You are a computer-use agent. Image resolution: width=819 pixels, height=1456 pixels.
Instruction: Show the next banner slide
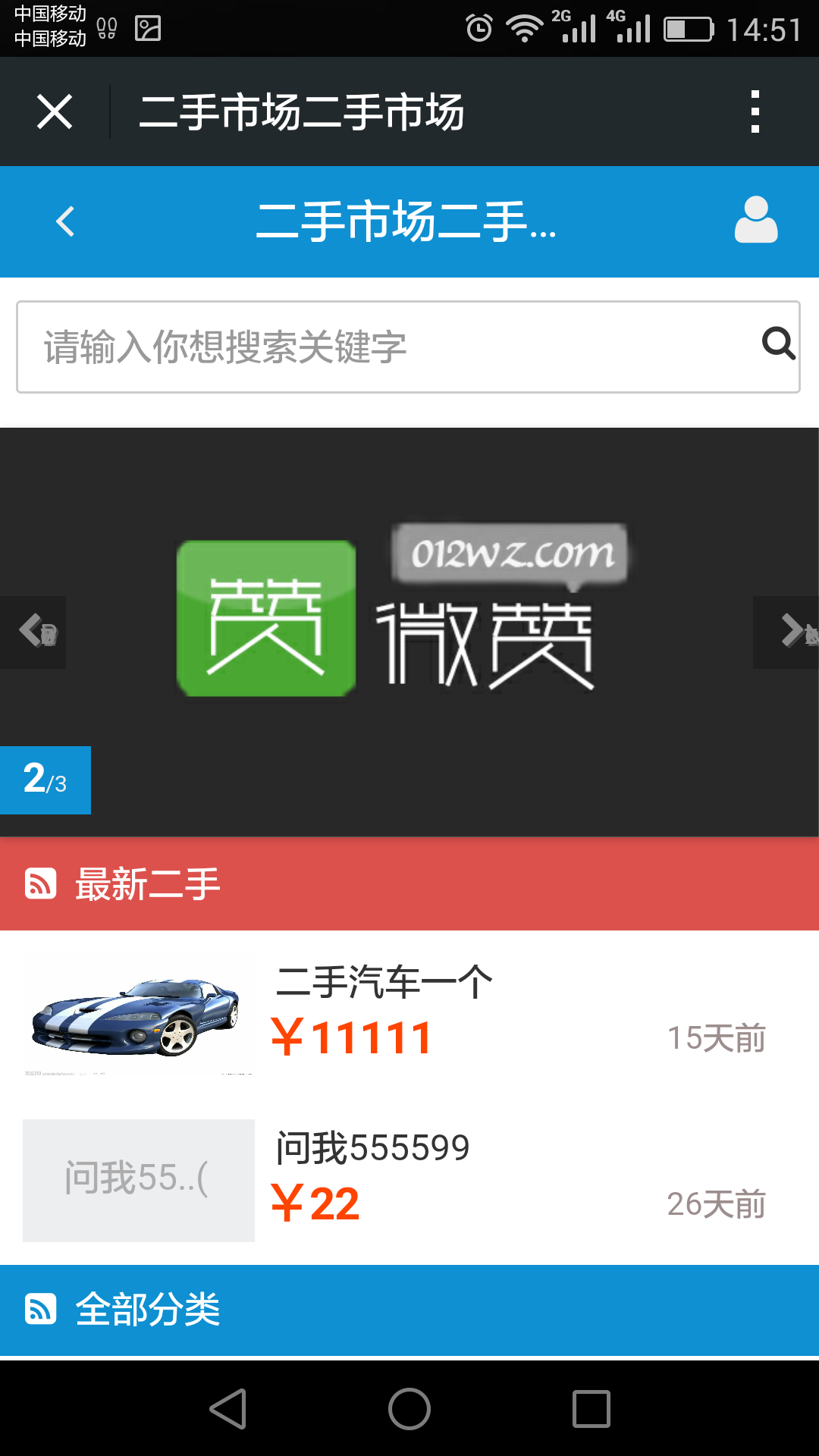pos(786,632)
